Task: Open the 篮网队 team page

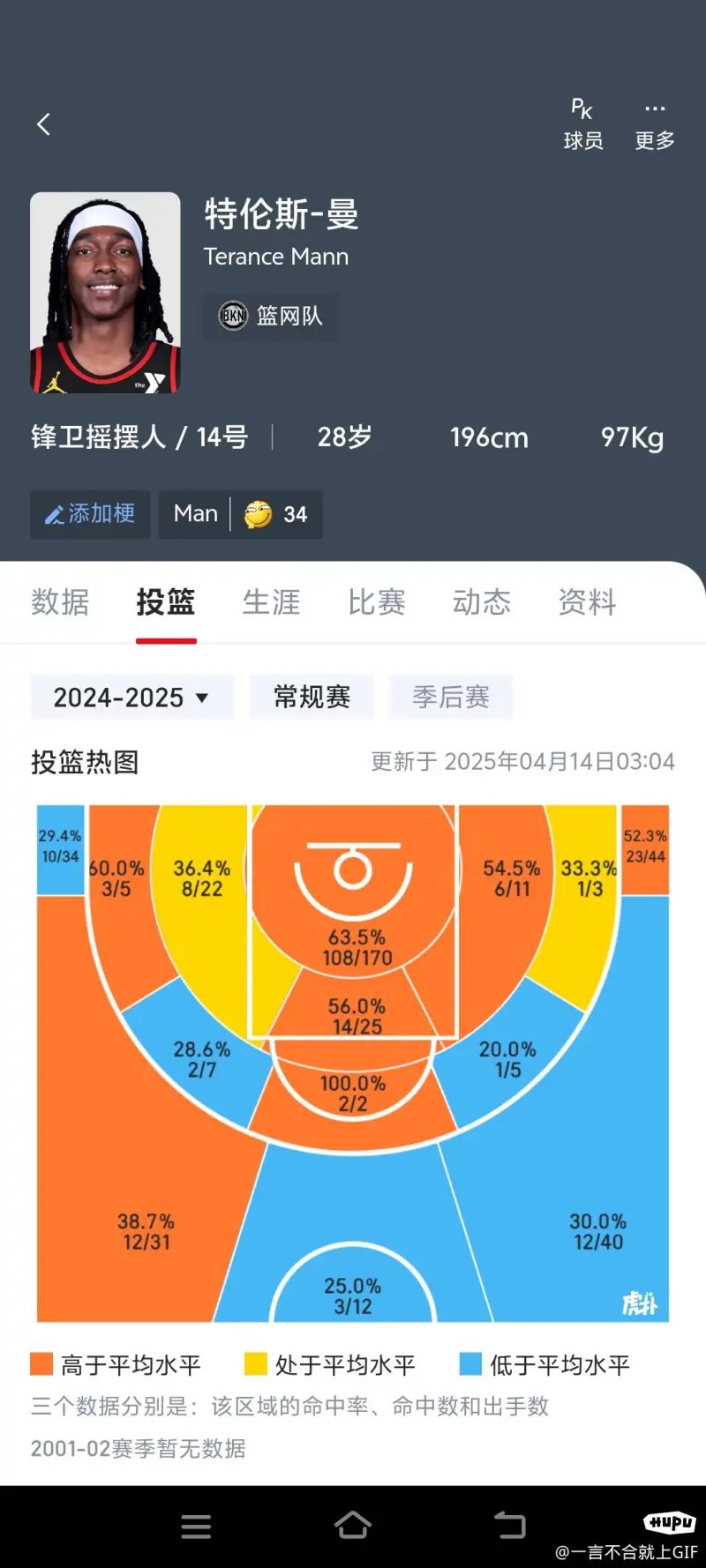Action: (x=271, y=316)
